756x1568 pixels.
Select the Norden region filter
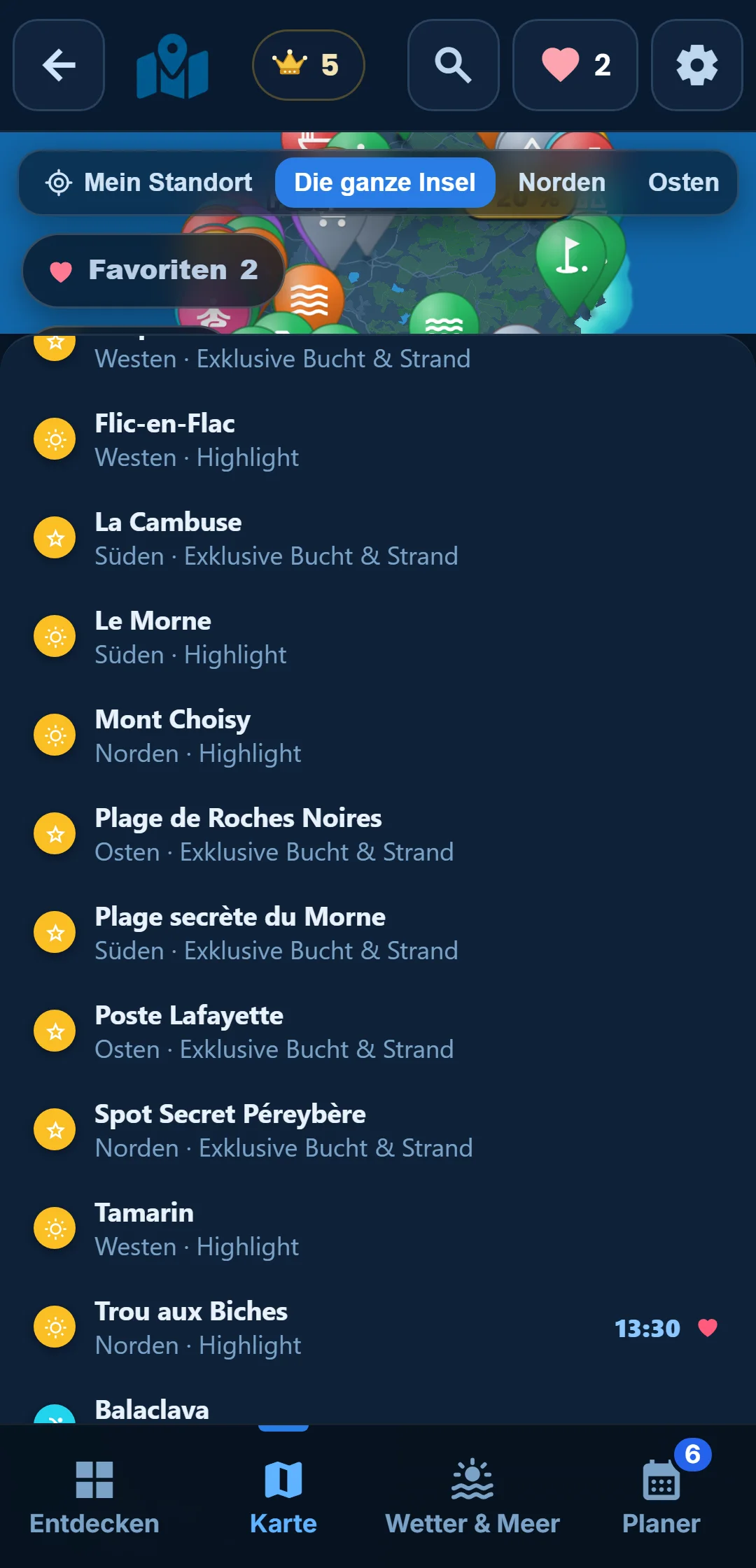point(561,183)
